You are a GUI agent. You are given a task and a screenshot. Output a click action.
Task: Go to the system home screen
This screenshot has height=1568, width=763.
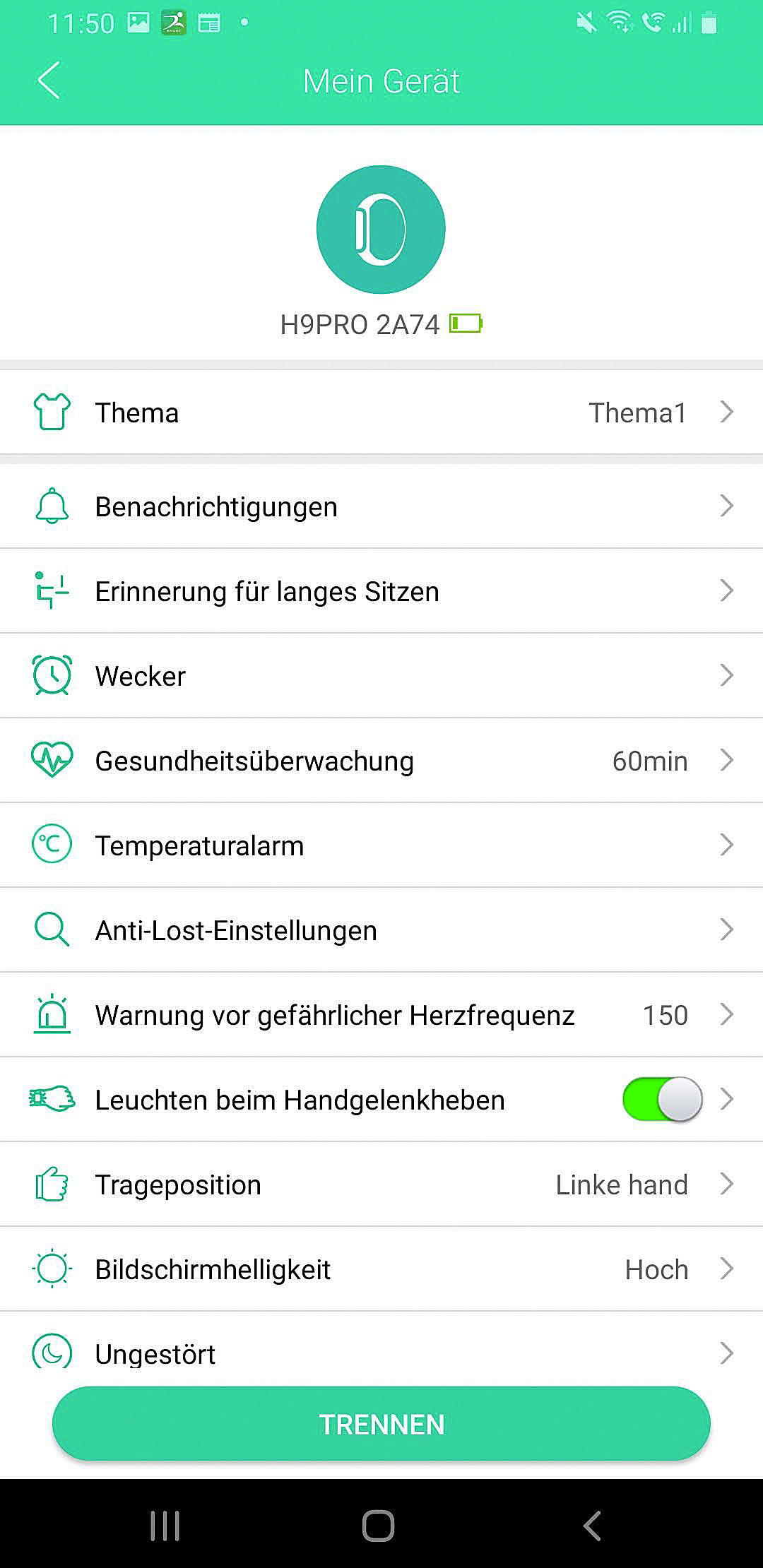(379, 1526)
